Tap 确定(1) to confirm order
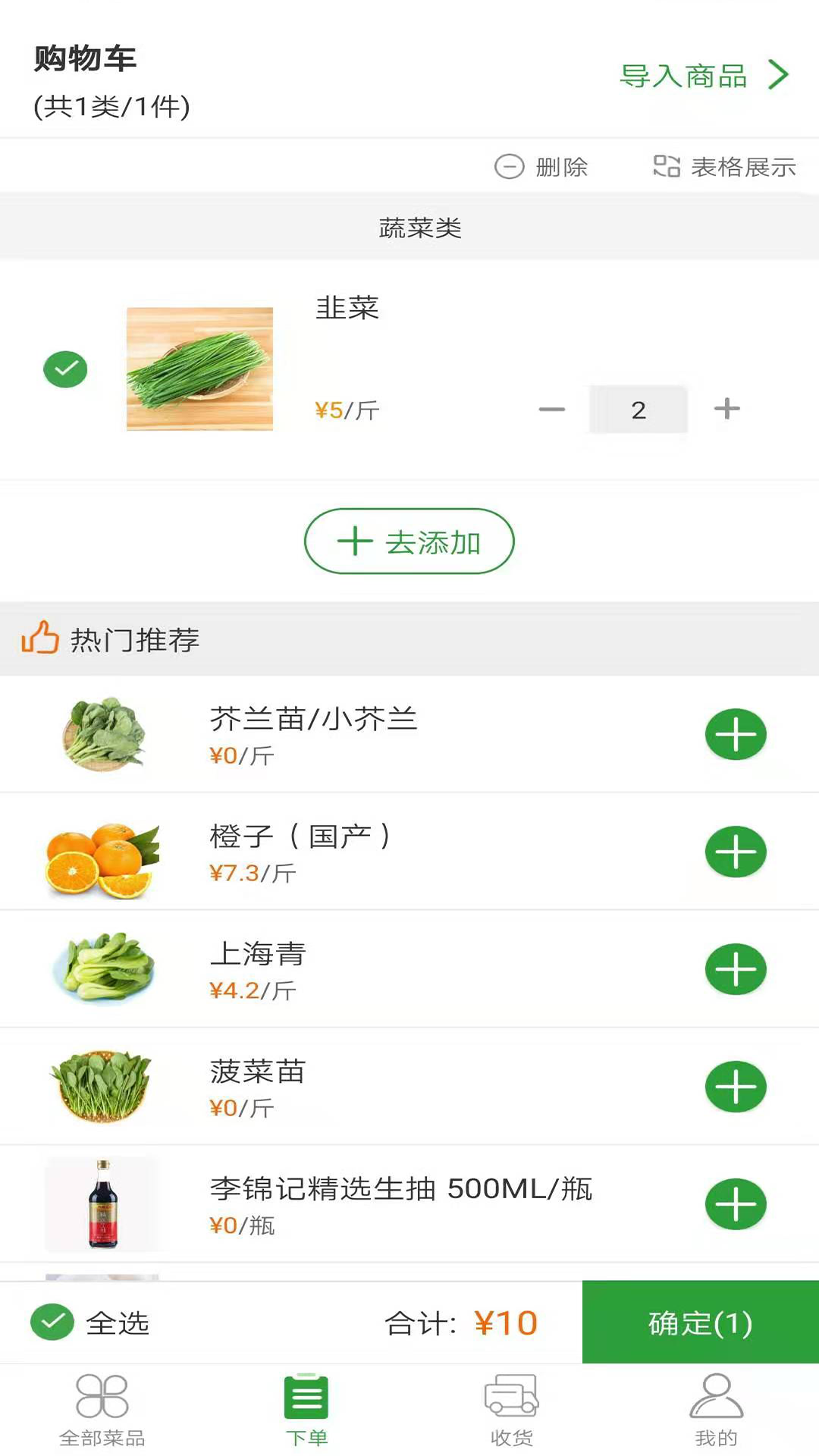 [698, 1322]
